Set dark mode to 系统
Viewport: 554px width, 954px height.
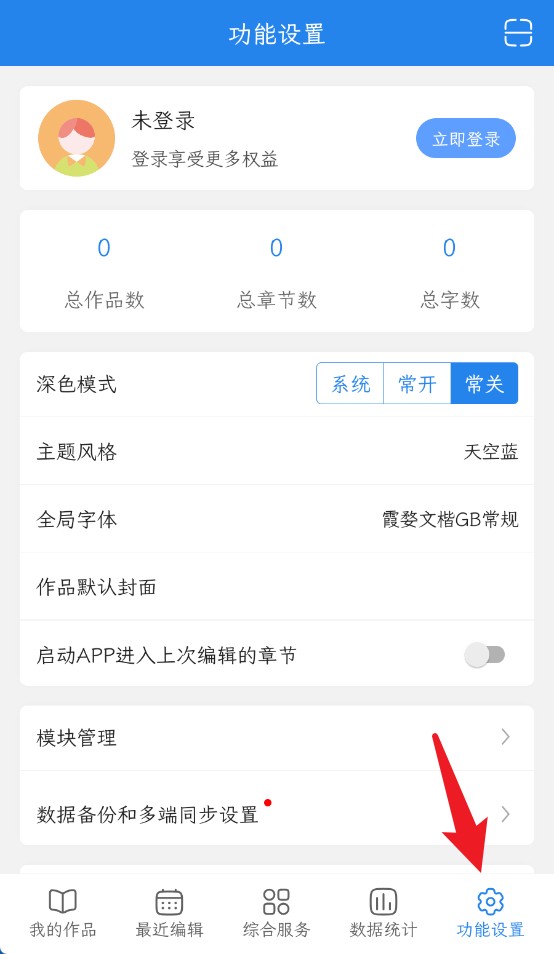pyautogui.click(x=350, y=384)
